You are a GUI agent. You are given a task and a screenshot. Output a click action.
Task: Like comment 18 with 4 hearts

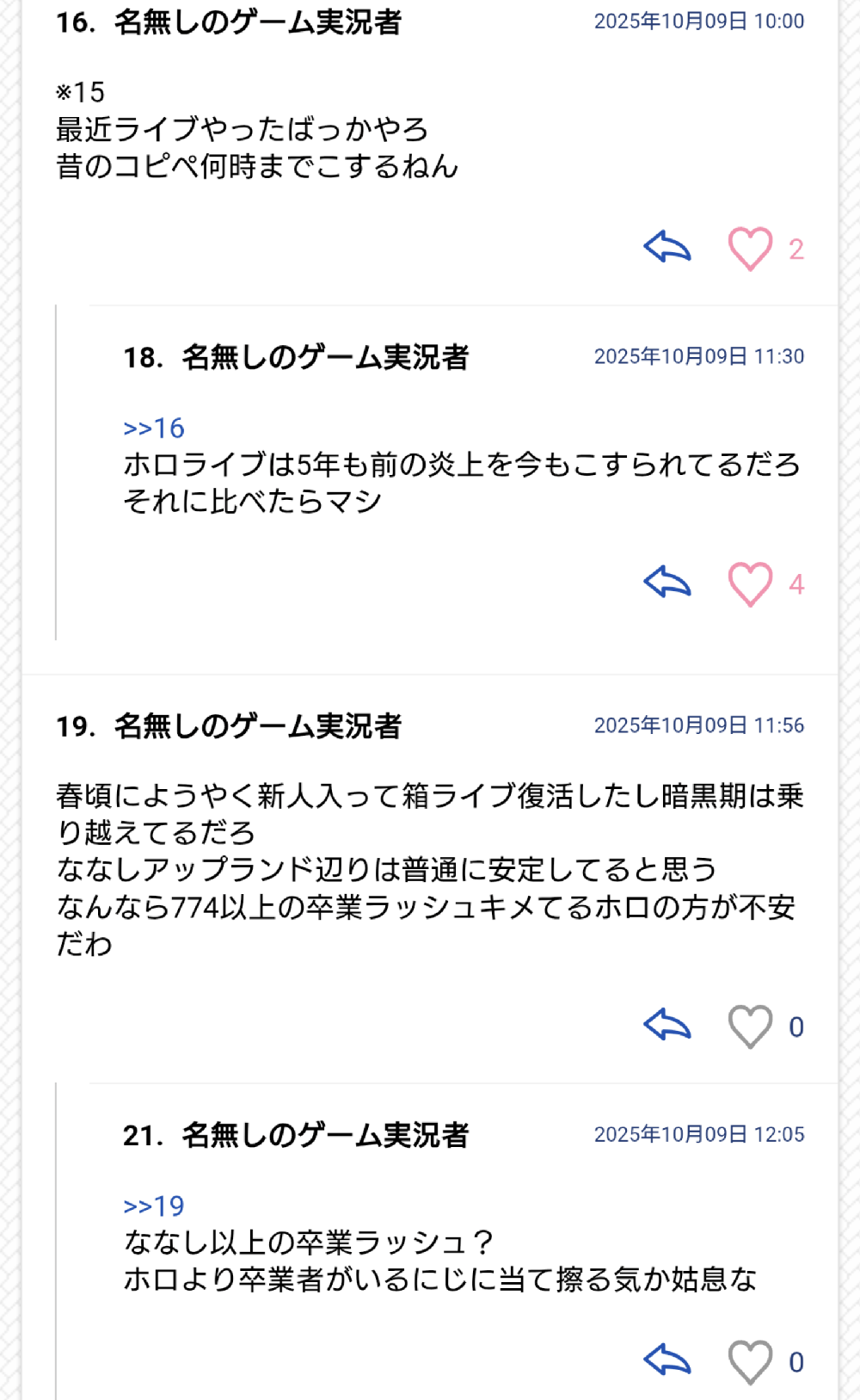[750, 584]
